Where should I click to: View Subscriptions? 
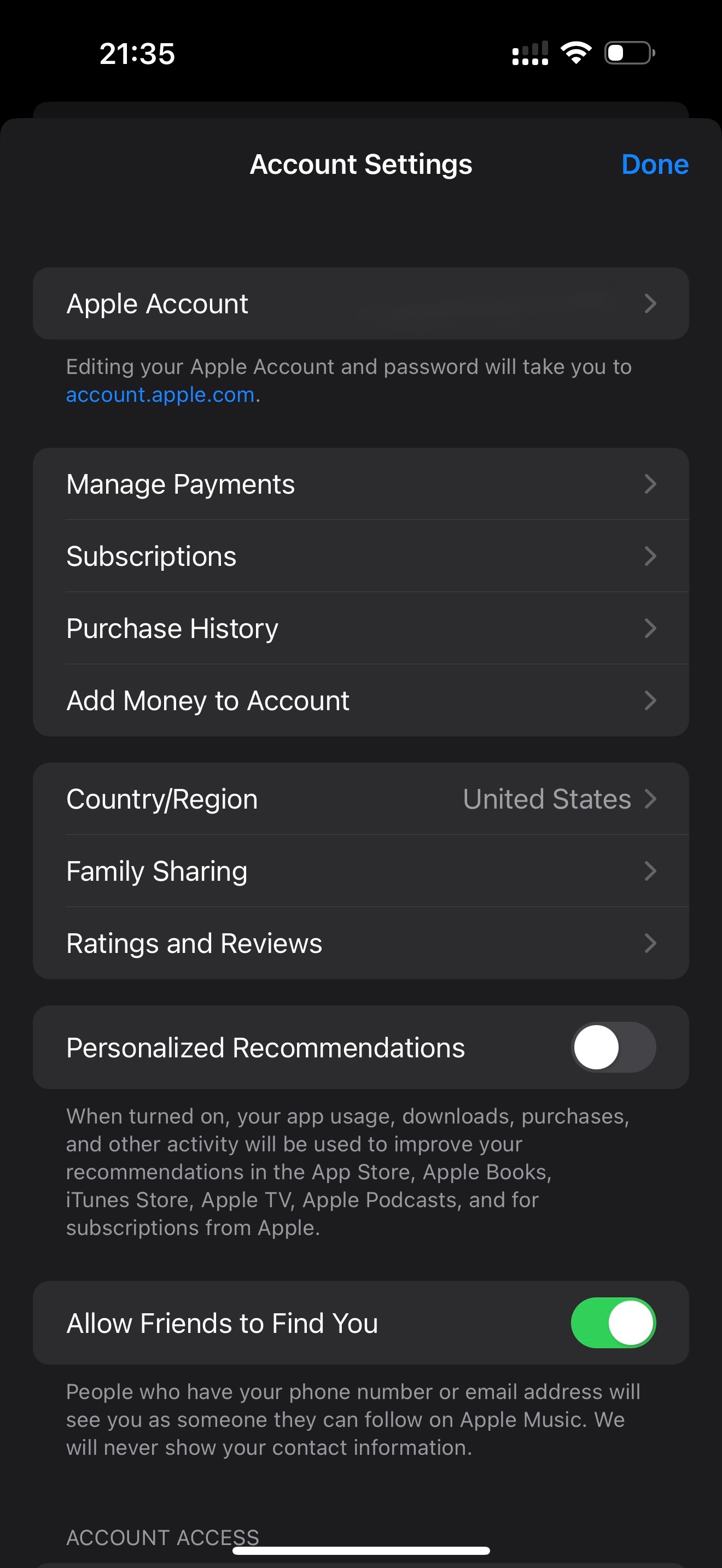[x=361, y=555]
